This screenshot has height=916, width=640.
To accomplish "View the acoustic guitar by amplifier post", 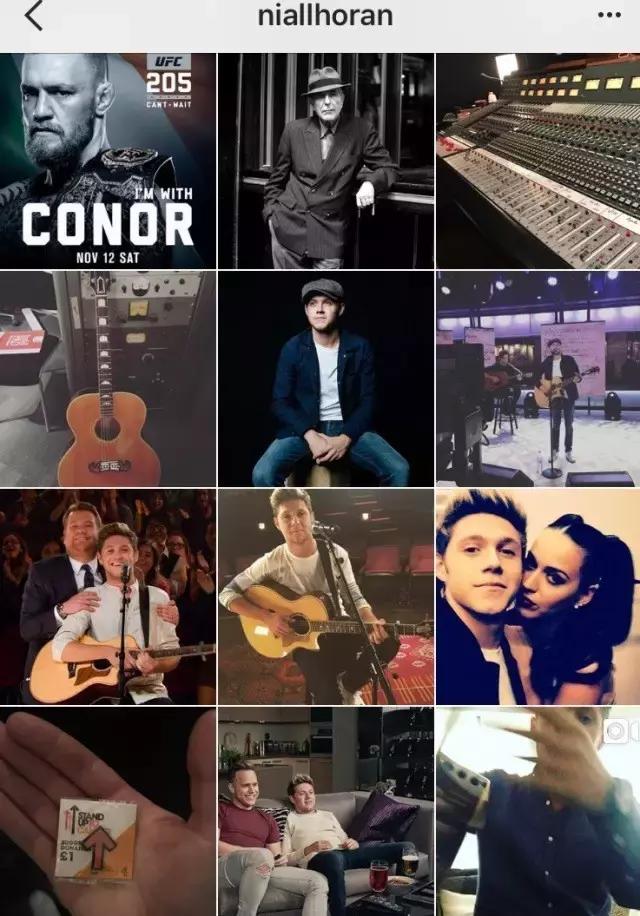I will pos(107,379).
